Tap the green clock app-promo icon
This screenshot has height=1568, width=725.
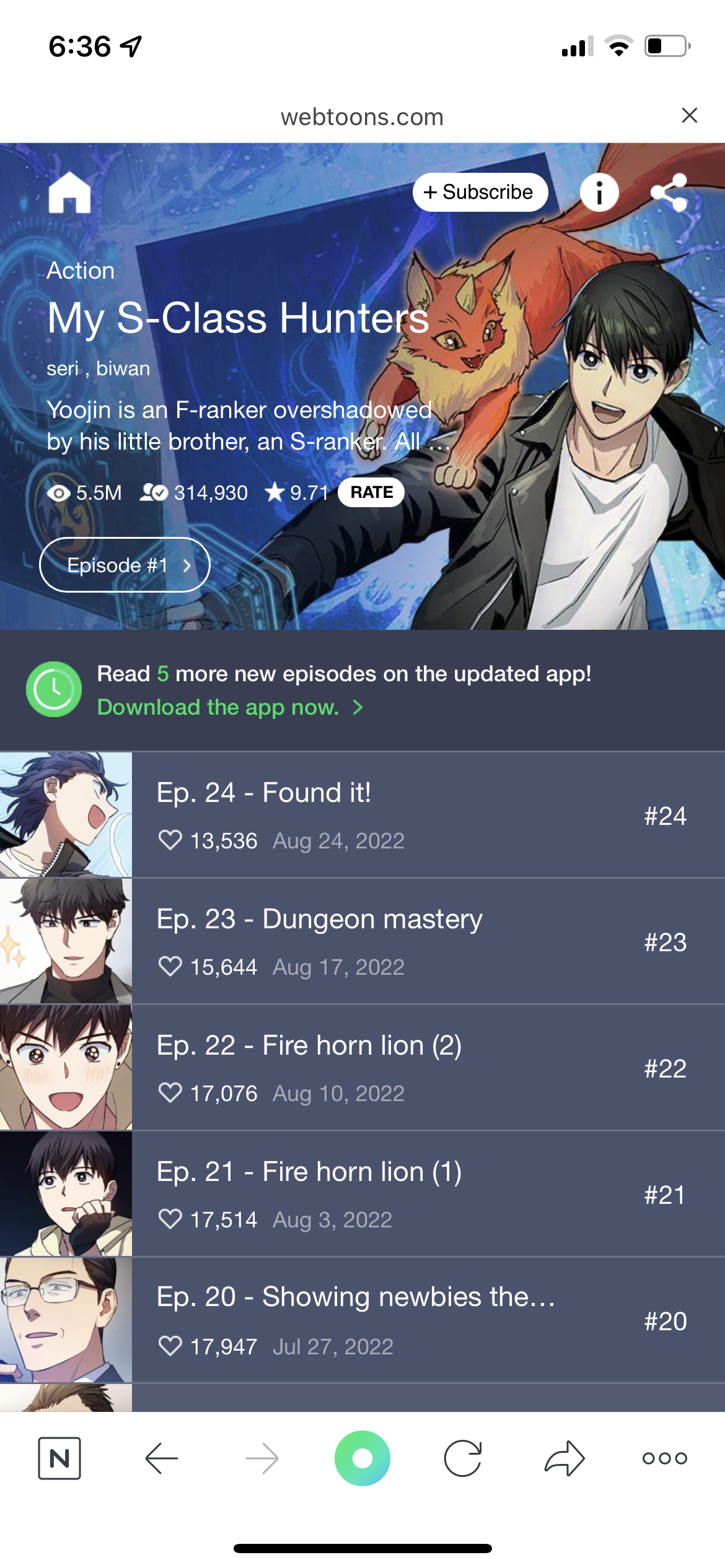[x=53, y=689]
